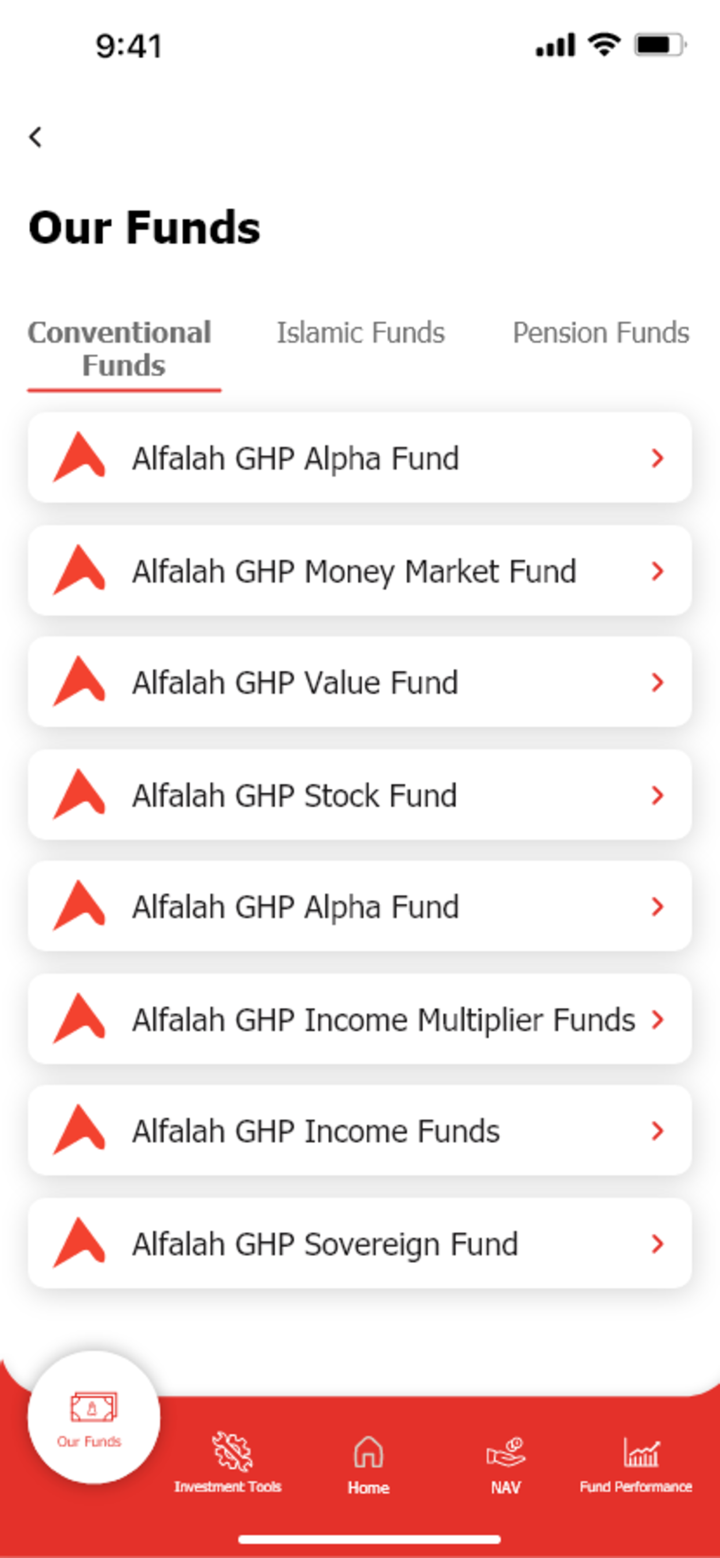Viewport: 720px width, 1558px height.
Task: View the Alfalah GHP Value Fund
Action: 359,683
